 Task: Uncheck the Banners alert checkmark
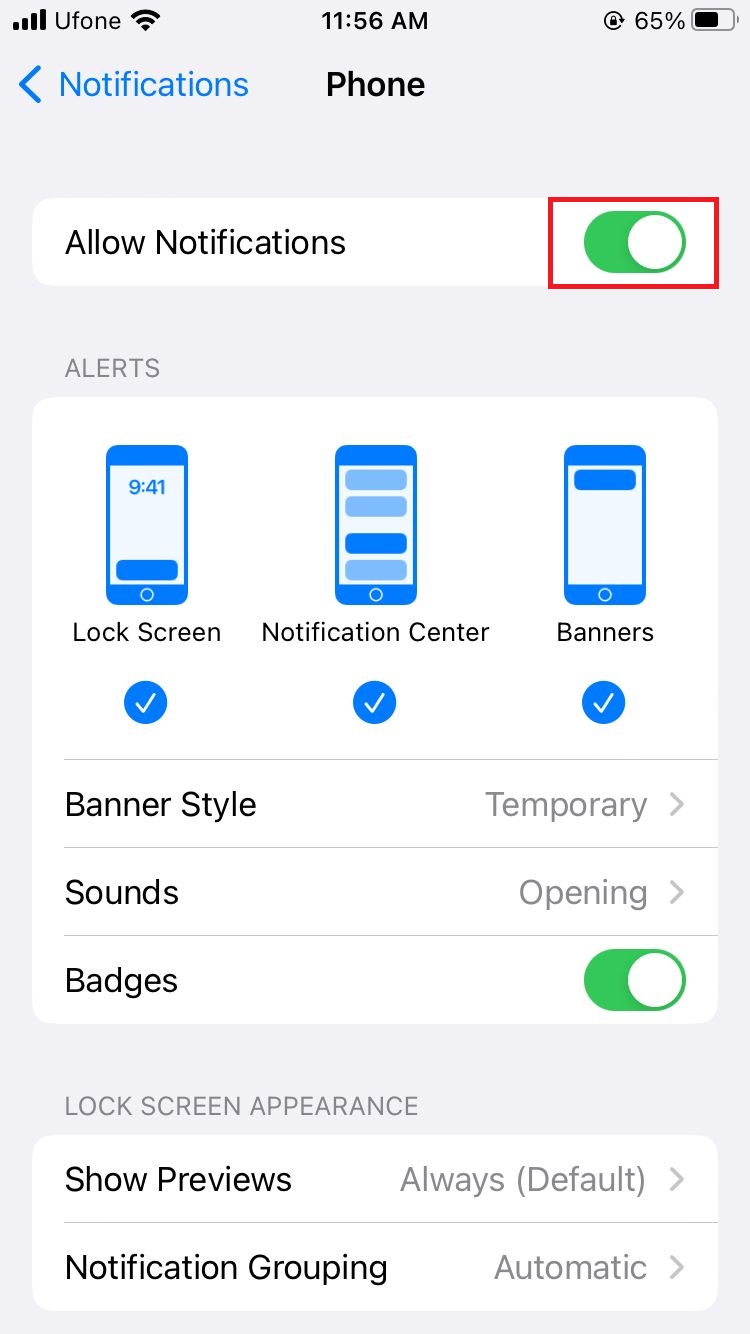point(604,702)
